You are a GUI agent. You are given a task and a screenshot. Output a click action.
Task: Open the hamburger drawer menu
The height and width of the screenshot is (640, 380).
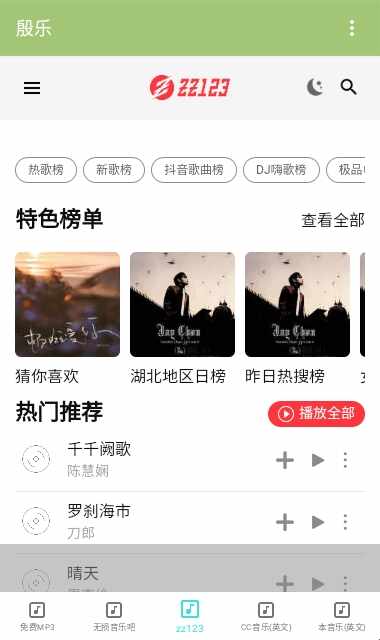point(32,88)
